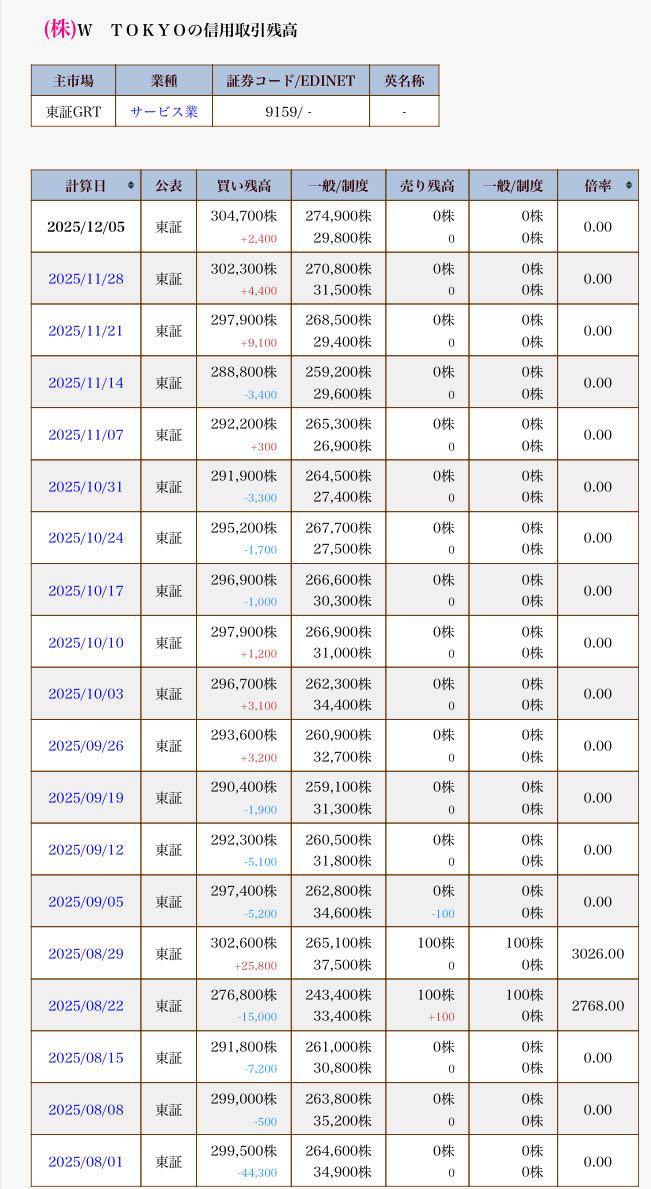
Task: Open the 2025/08/22 date link
Action: pyautogui.click(x=86, y=1006)
